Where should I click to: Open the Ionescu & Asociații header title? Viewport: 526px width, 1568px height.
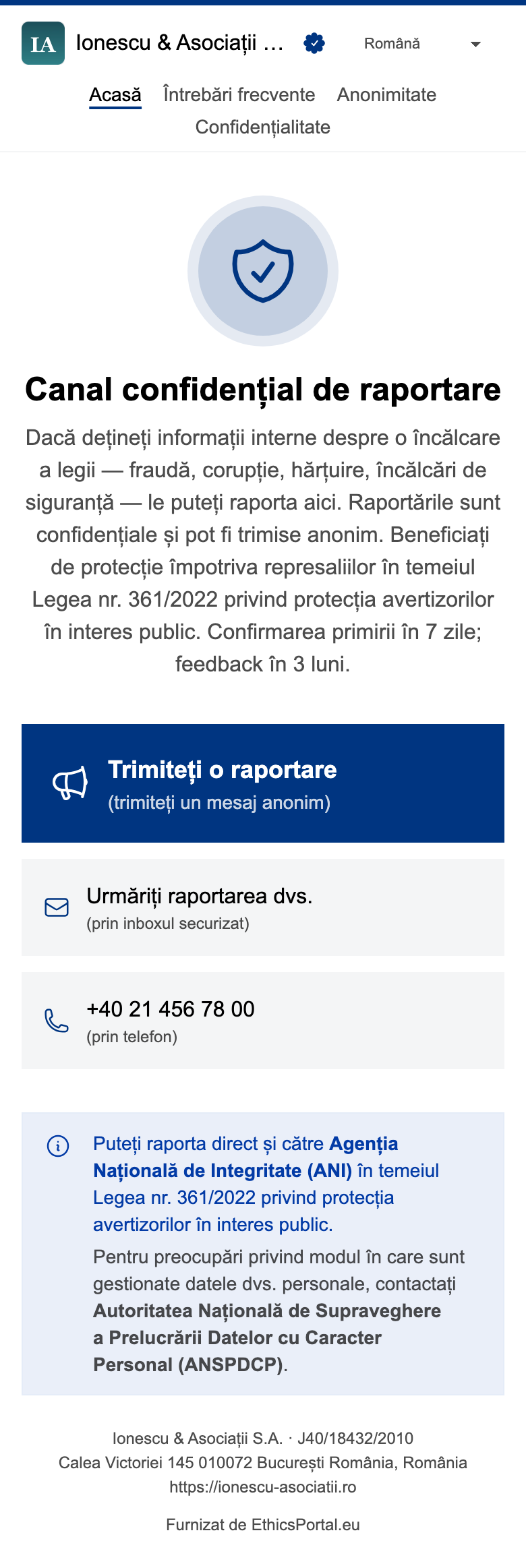pyautogui.click(x=179, y=43)
